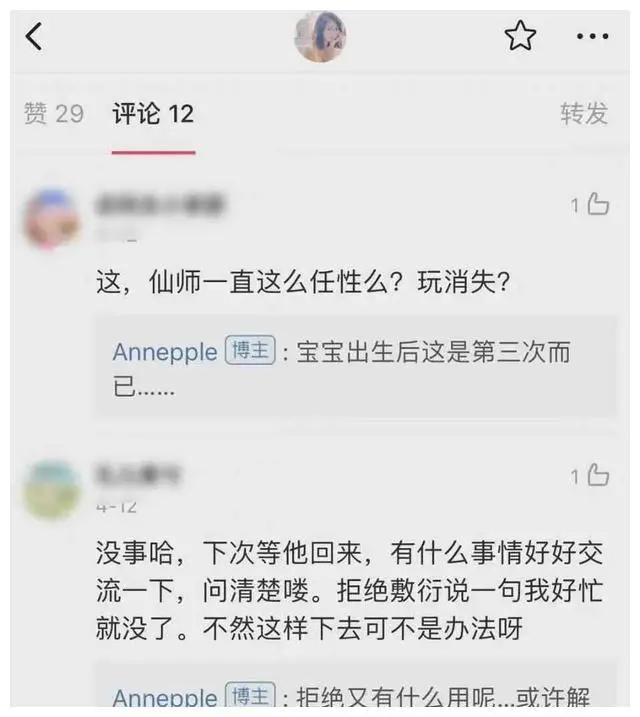Go back using the top-left arrow
Screen dimensions: 640x717
point(34,38)
